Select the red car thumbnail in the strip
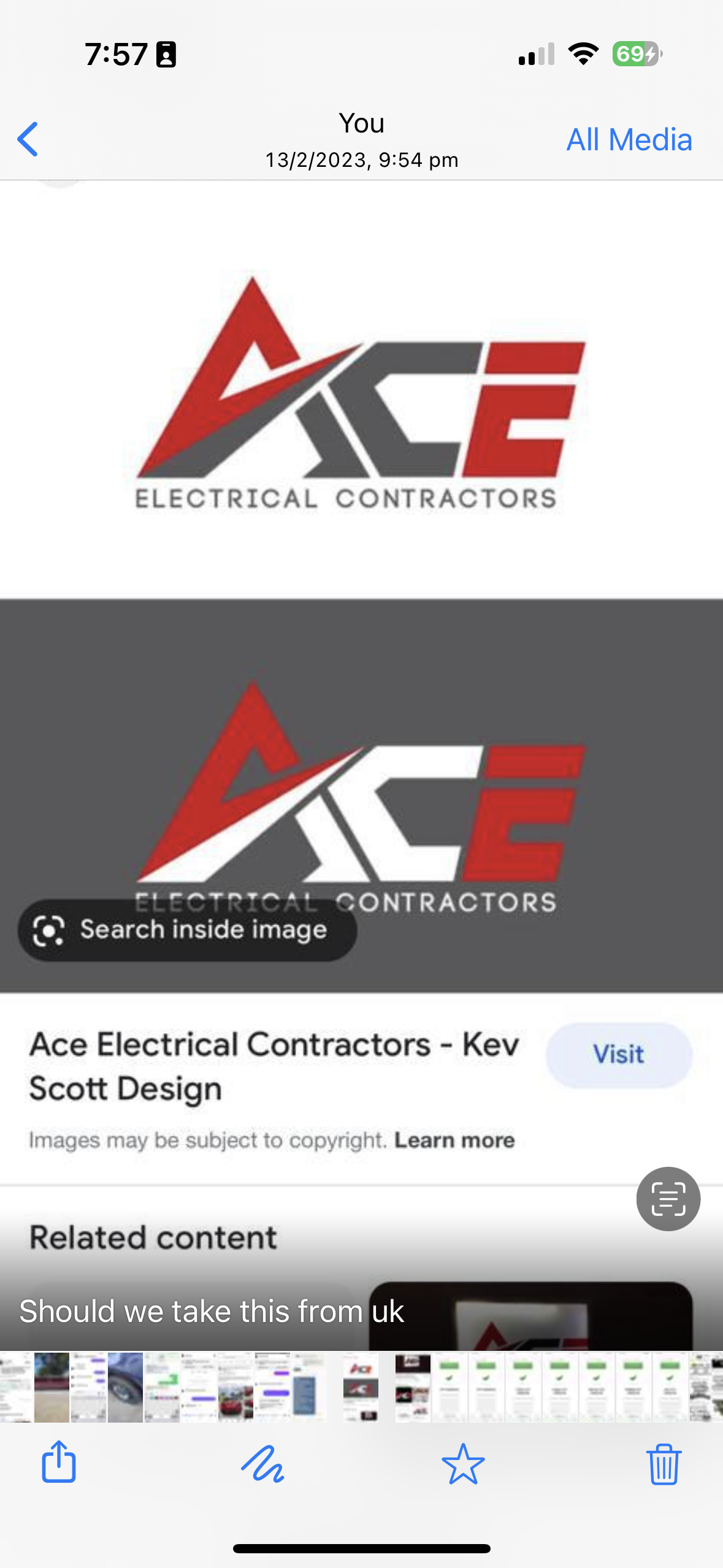 coord(235,1386)
